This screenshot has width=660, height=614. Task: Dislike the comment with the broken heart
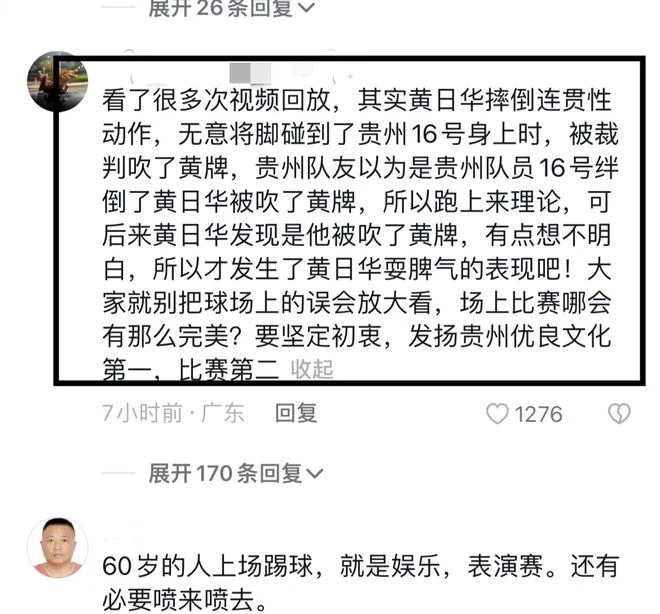click(x=619, y=413)
